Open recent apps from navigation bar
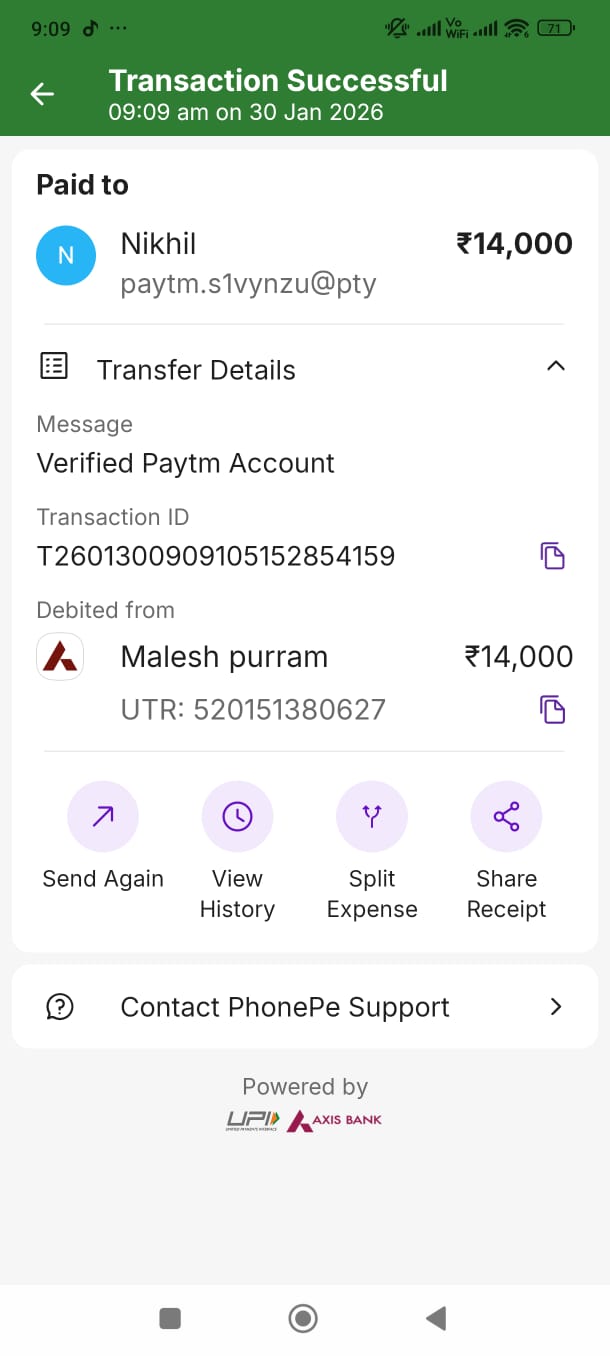 [x=170, y=1319]
